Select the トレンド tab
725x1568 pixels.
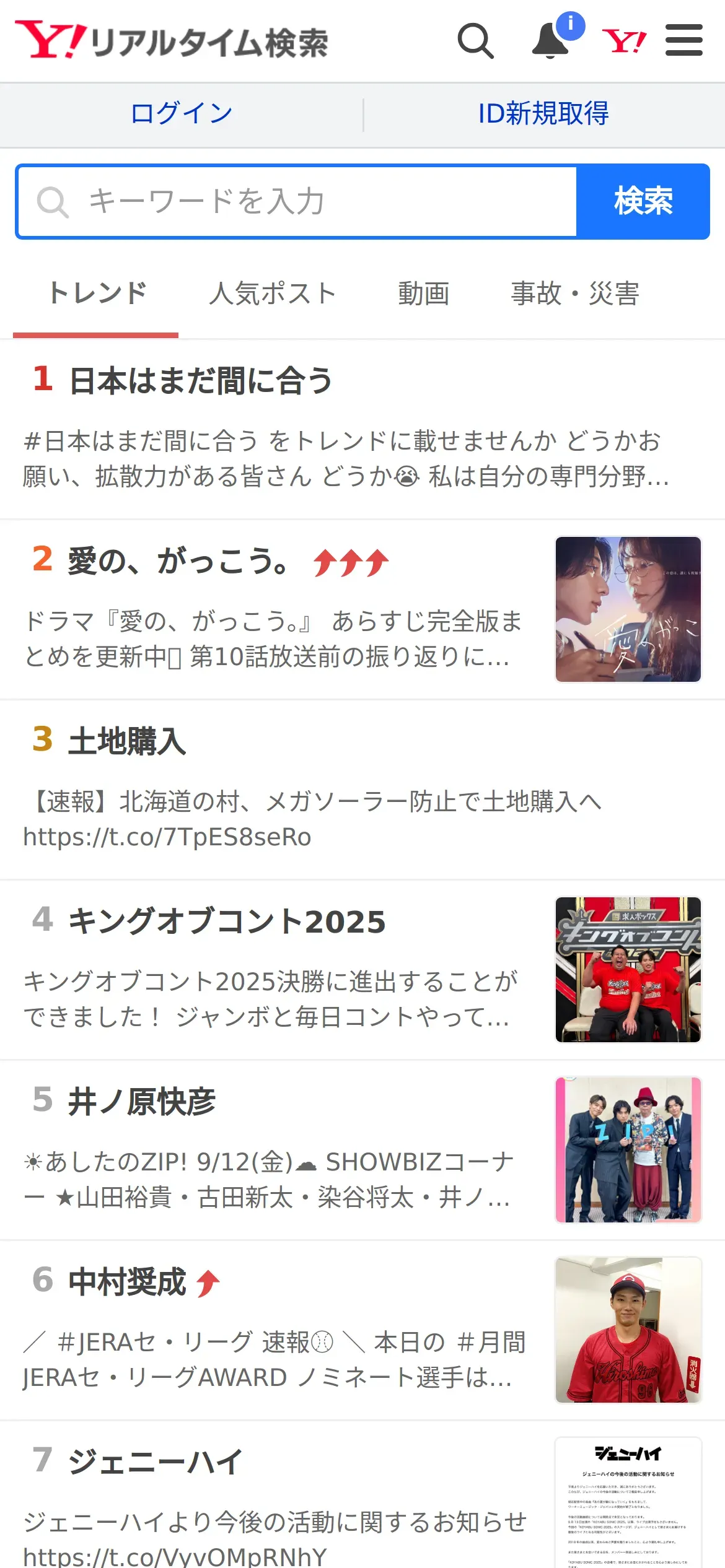tap(96, 294)
